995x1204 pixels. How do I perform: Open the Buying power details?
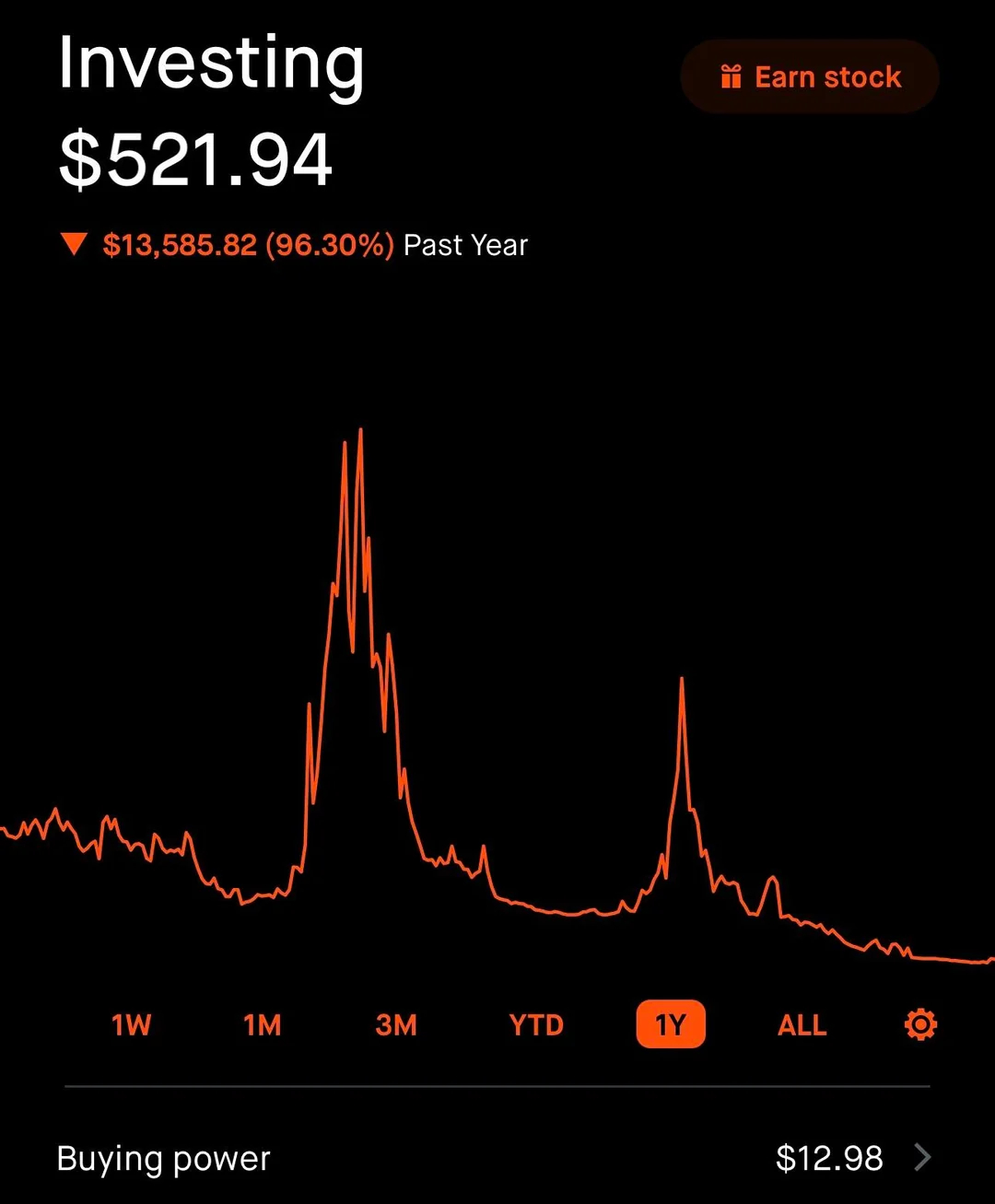click(162, 1158)
